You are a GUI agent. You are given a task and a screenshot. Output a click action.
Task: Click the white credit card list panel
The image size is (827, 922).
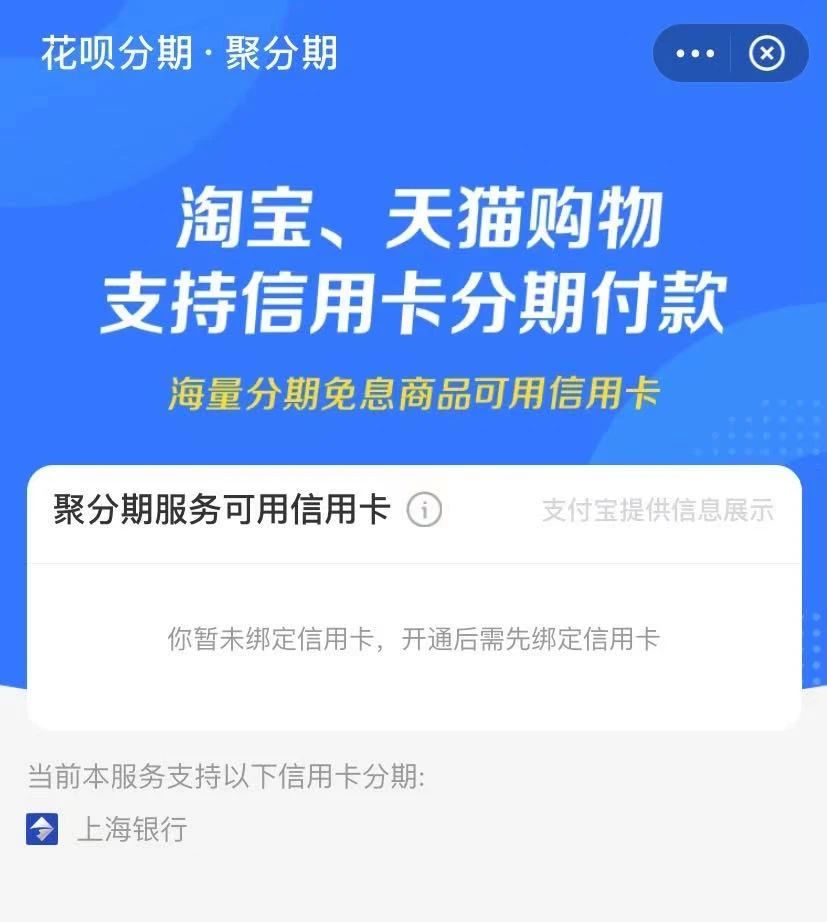[x=413, y=595]
